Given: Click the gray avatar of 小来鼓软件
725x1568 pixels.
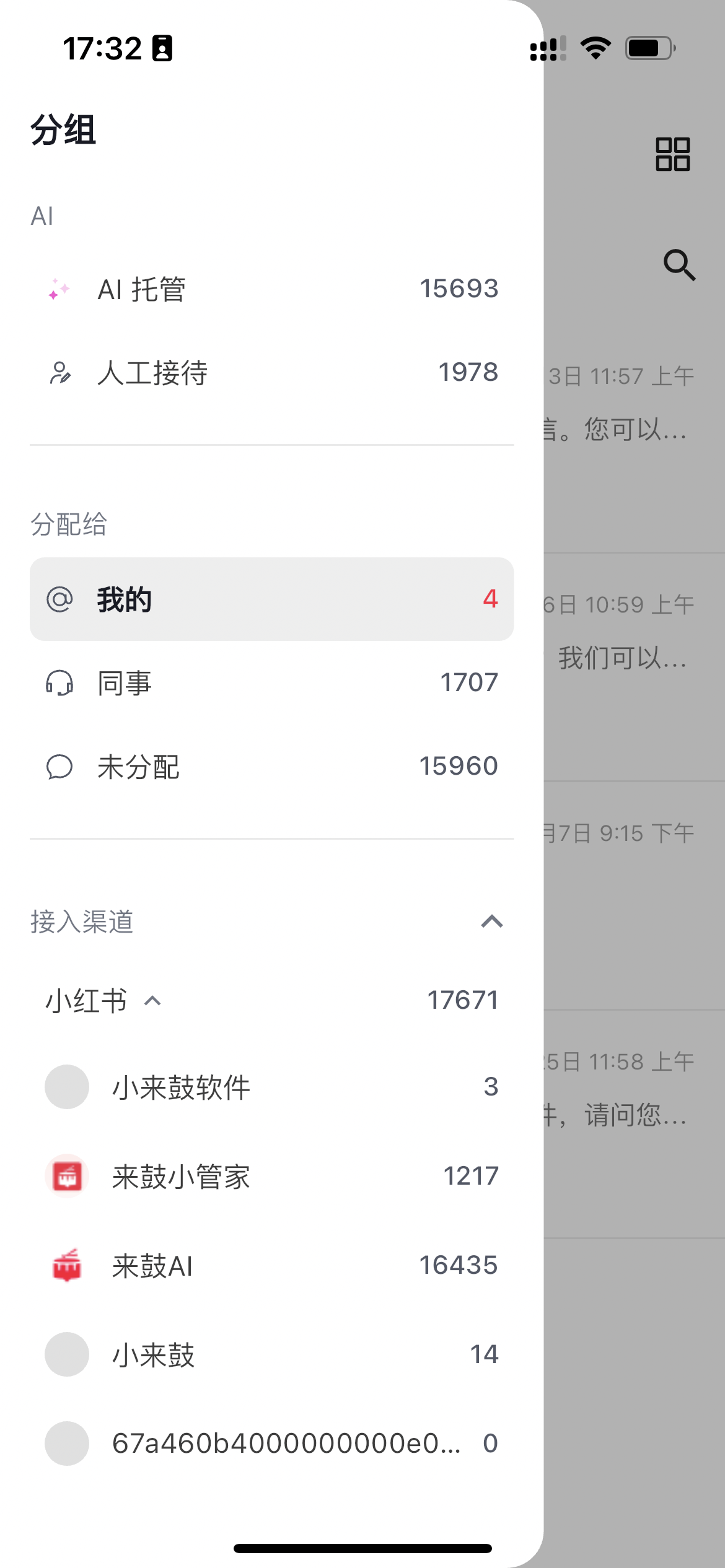Looking at the screenshot, I should [x=67, y=1087].
